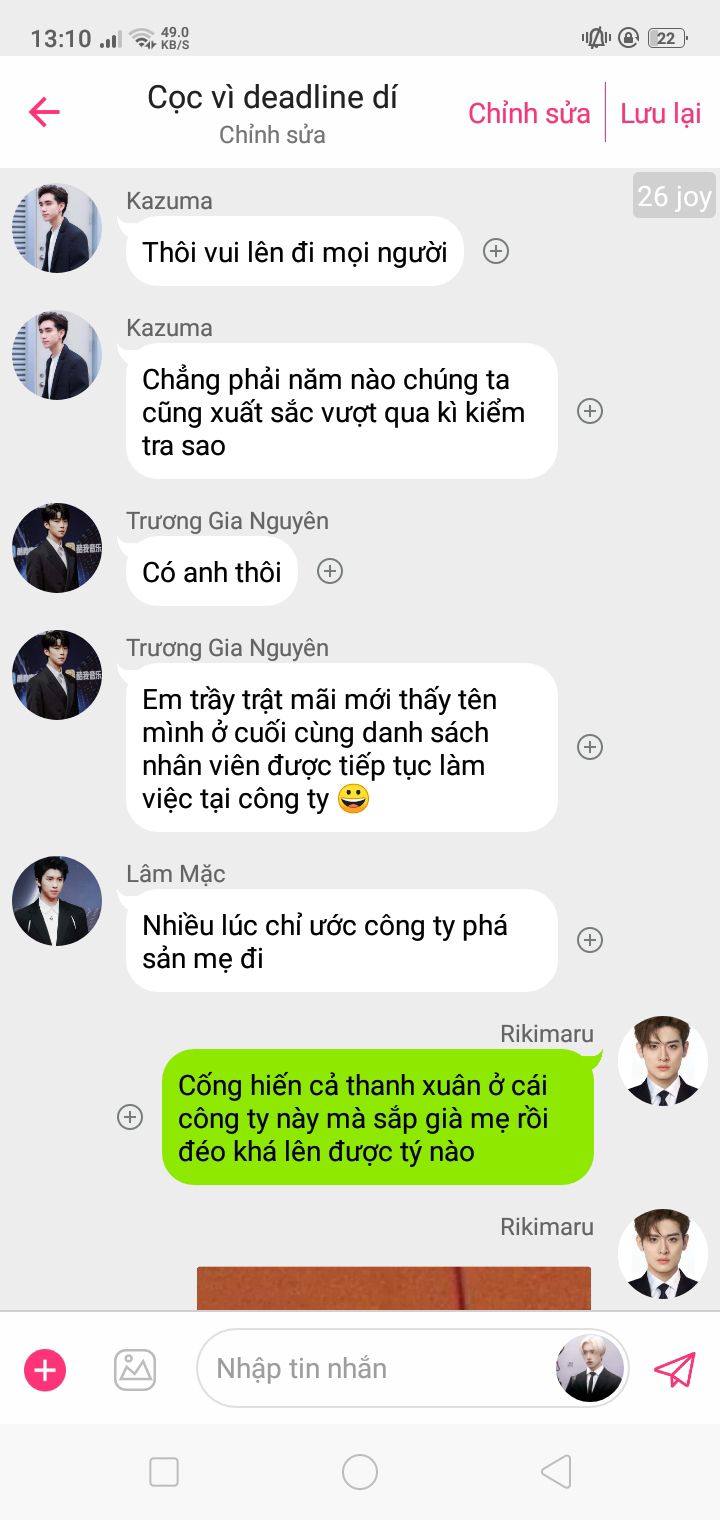This screenshot has height=1520, width=720.
Task: Tap the system home button
Action: tap(360, 1472)
